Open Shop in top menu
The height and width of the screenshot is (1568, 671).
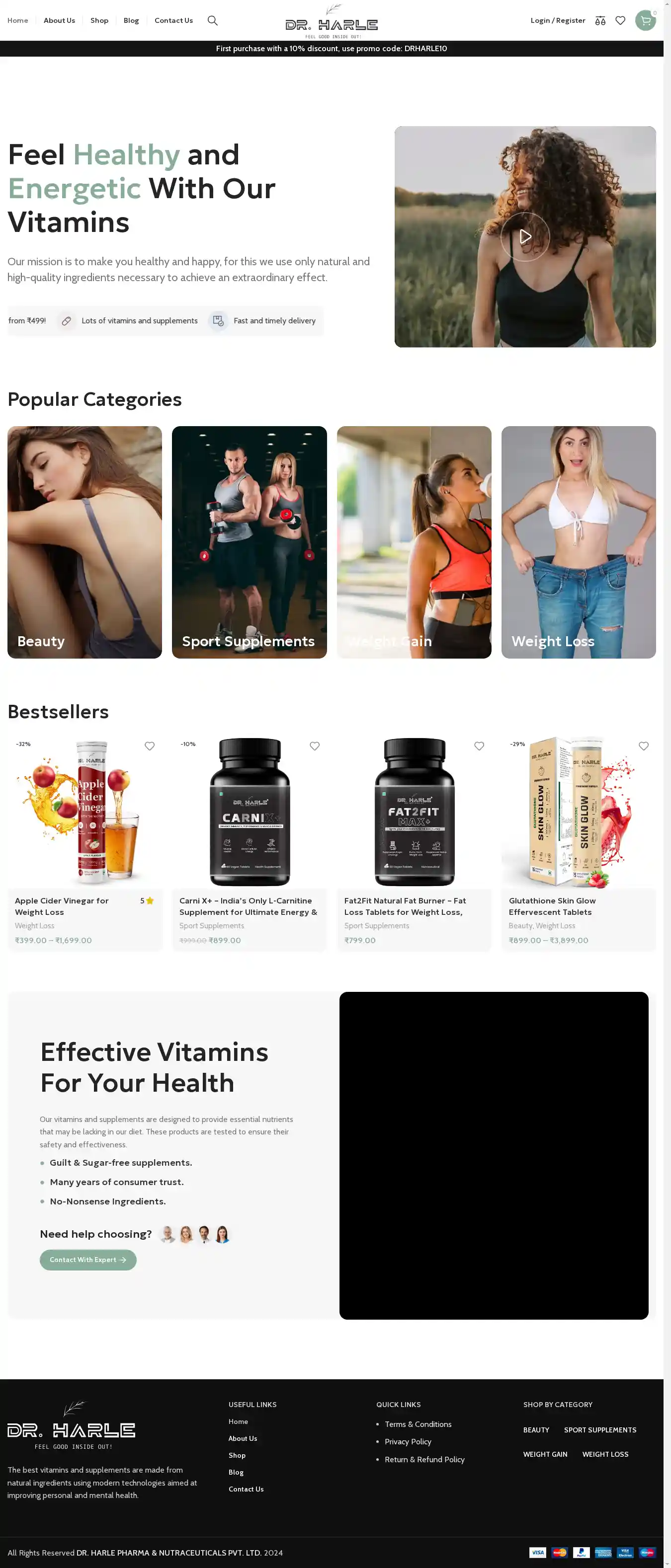coord(99,21)
